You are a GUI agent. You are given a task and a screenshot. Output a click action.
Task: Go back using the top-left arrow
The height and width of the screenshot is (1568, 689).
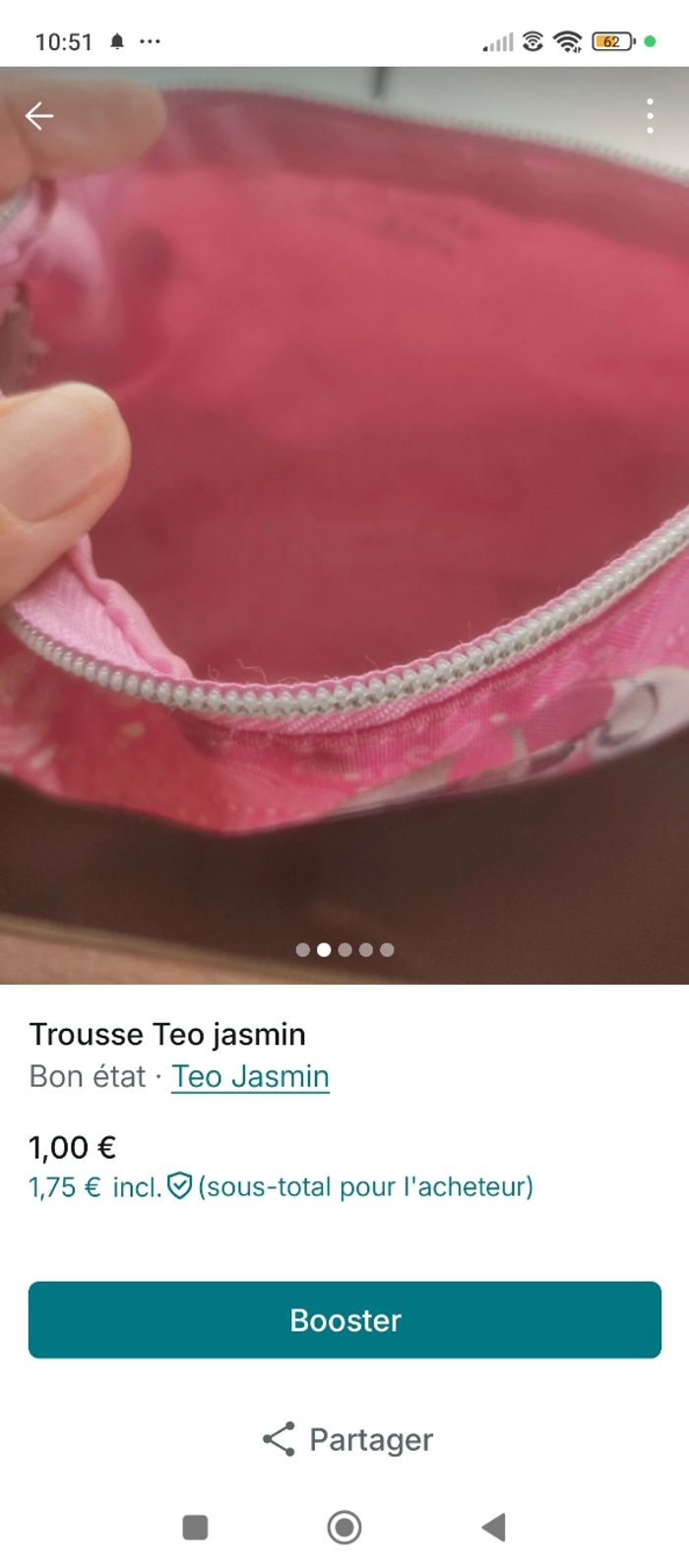click(39, 116)
